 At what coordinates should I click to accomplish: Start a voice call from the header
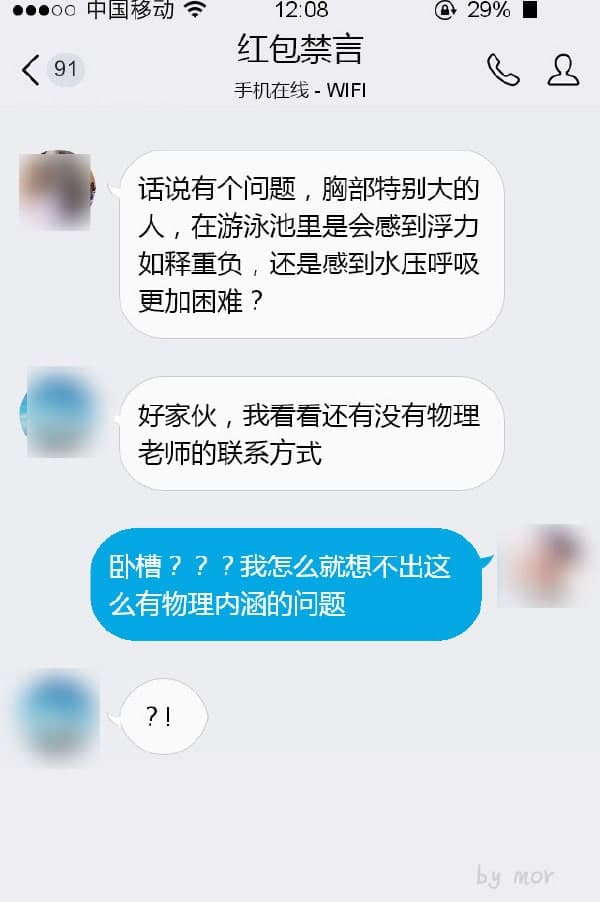[503, 69]
